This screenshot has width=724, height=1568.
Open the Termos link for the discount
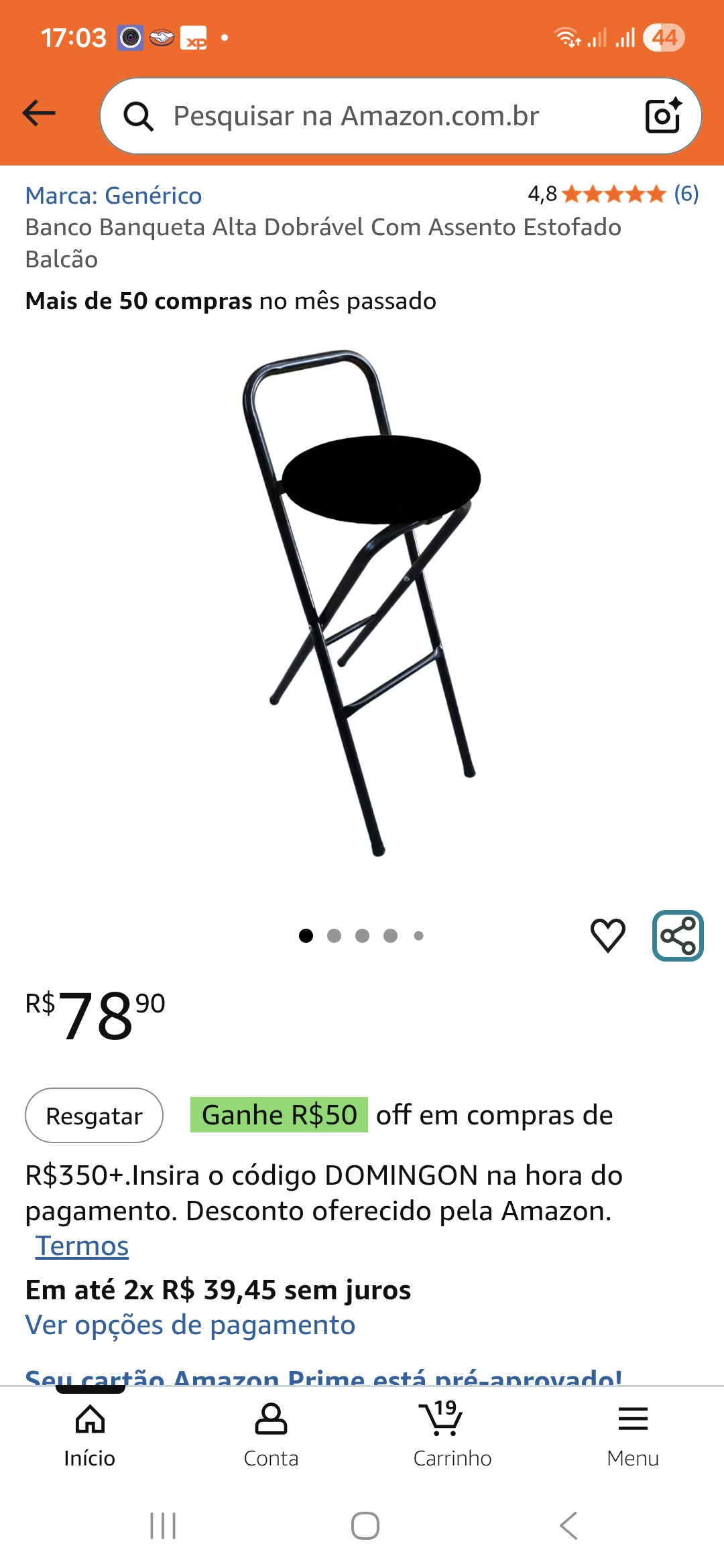click(x=82, y=1246)
